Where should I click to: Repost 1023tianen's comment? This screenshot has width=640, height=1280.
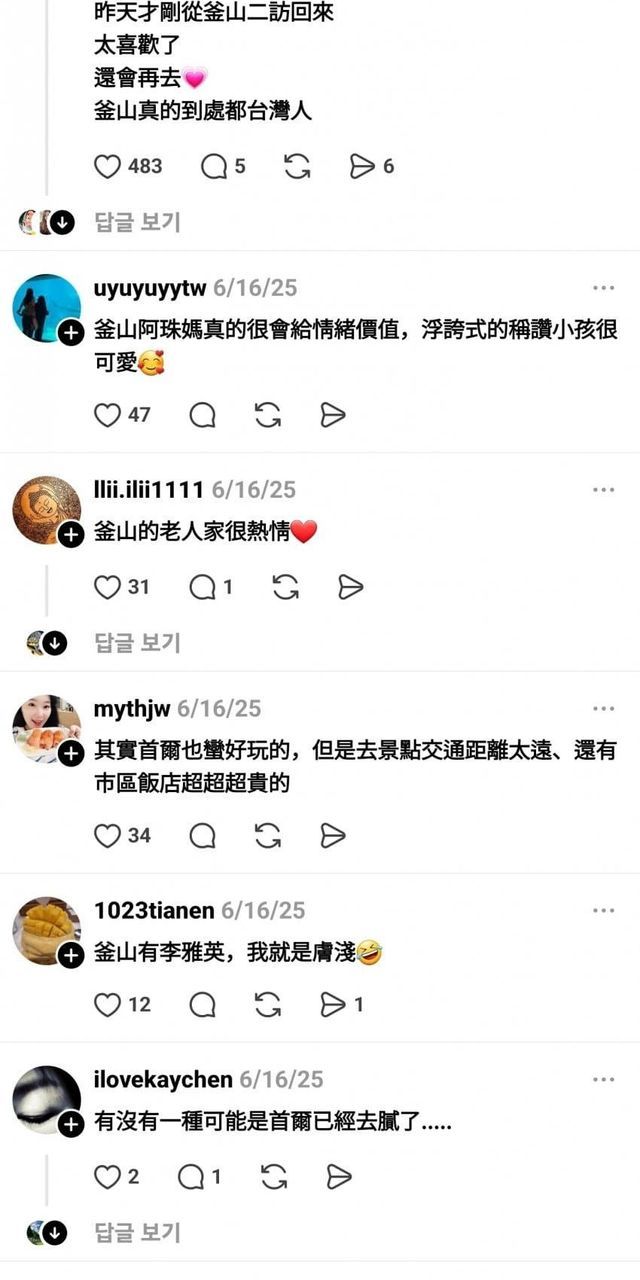[x=268, y=1004]
